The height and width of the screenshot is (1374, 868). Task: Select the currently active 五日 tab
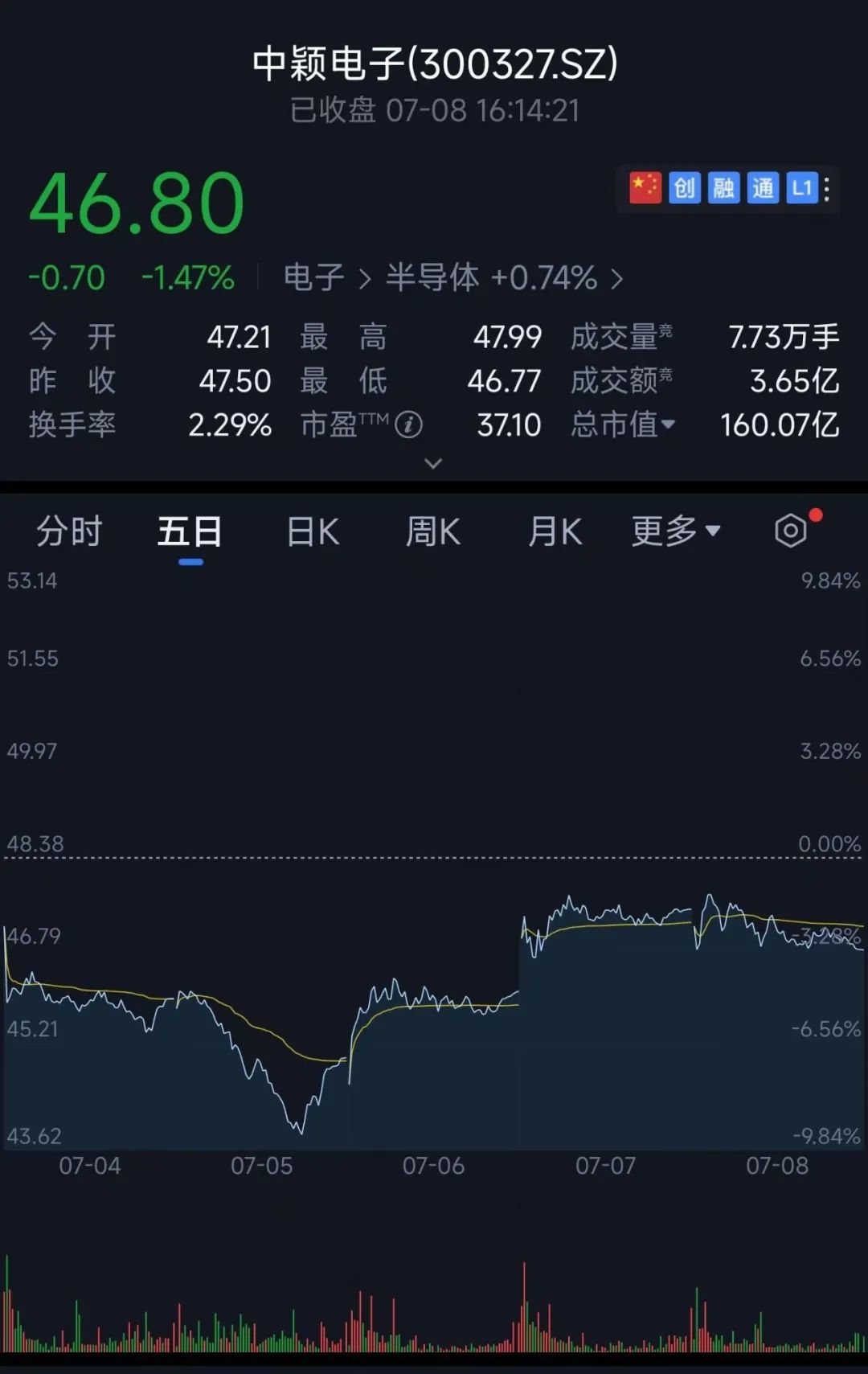189,531
